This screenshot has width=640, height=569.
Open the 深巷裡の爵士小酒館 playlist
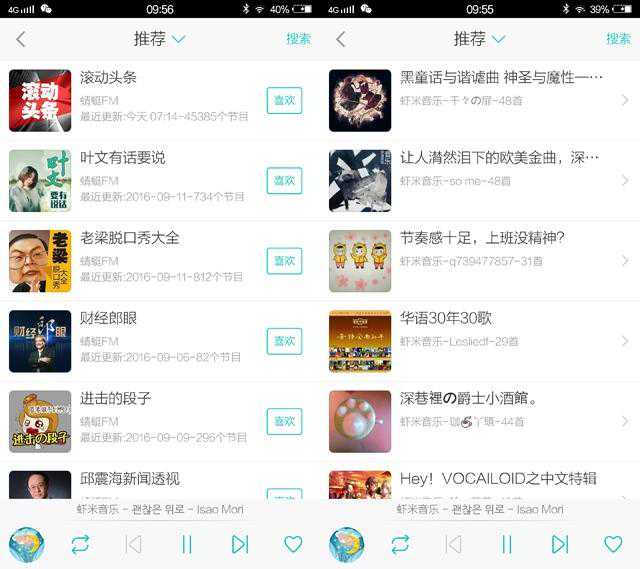click(x=480, y=421)
